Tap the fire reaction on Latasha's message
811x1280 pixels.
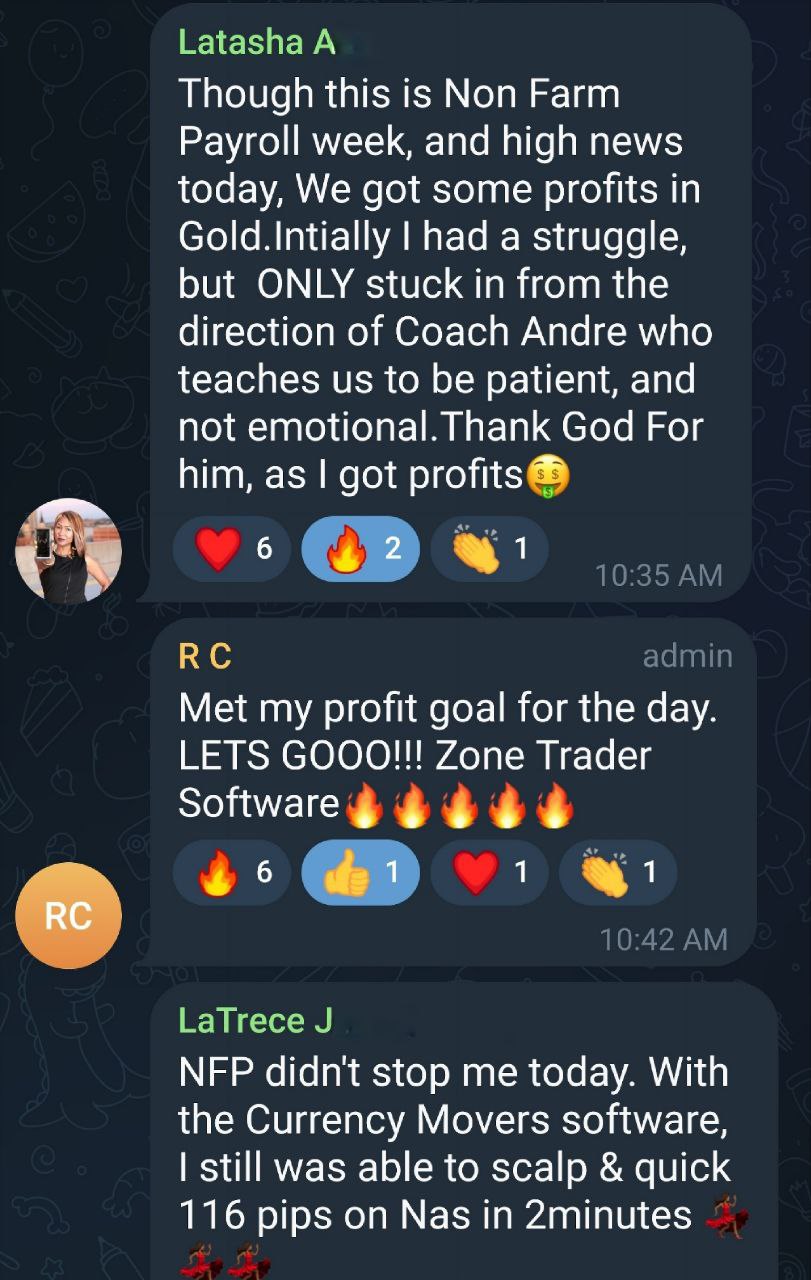tap(360, 549)
